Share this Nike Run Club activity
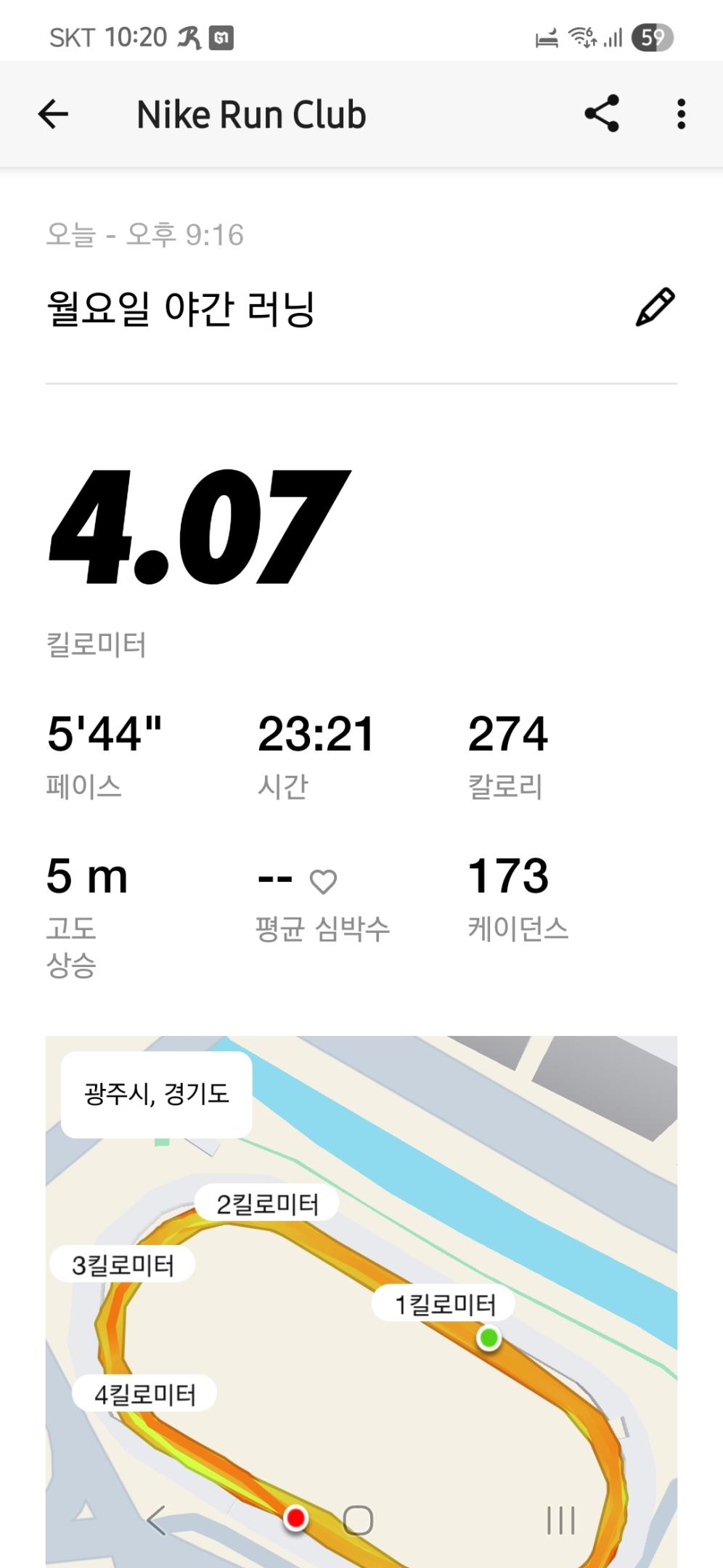723x1568 pixels. click(x=602, y=114)
